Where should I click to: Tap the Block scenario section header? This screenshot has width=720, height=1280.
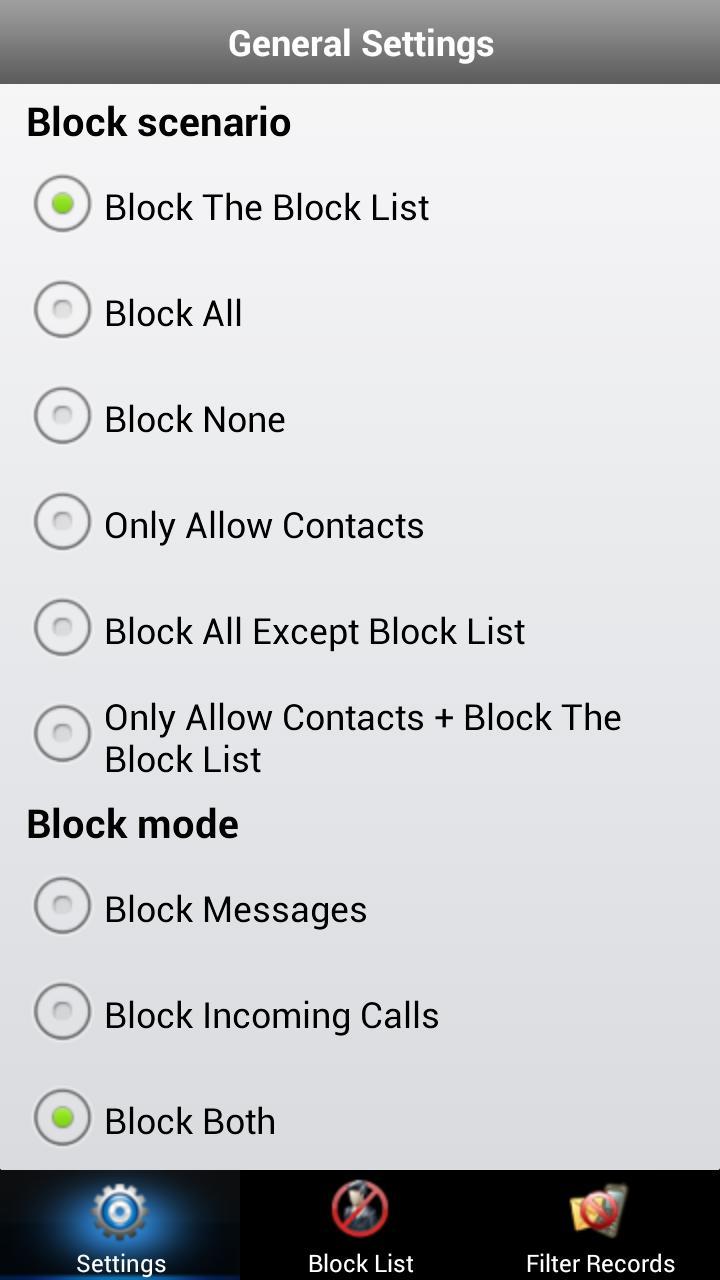[x=158, y=121]
